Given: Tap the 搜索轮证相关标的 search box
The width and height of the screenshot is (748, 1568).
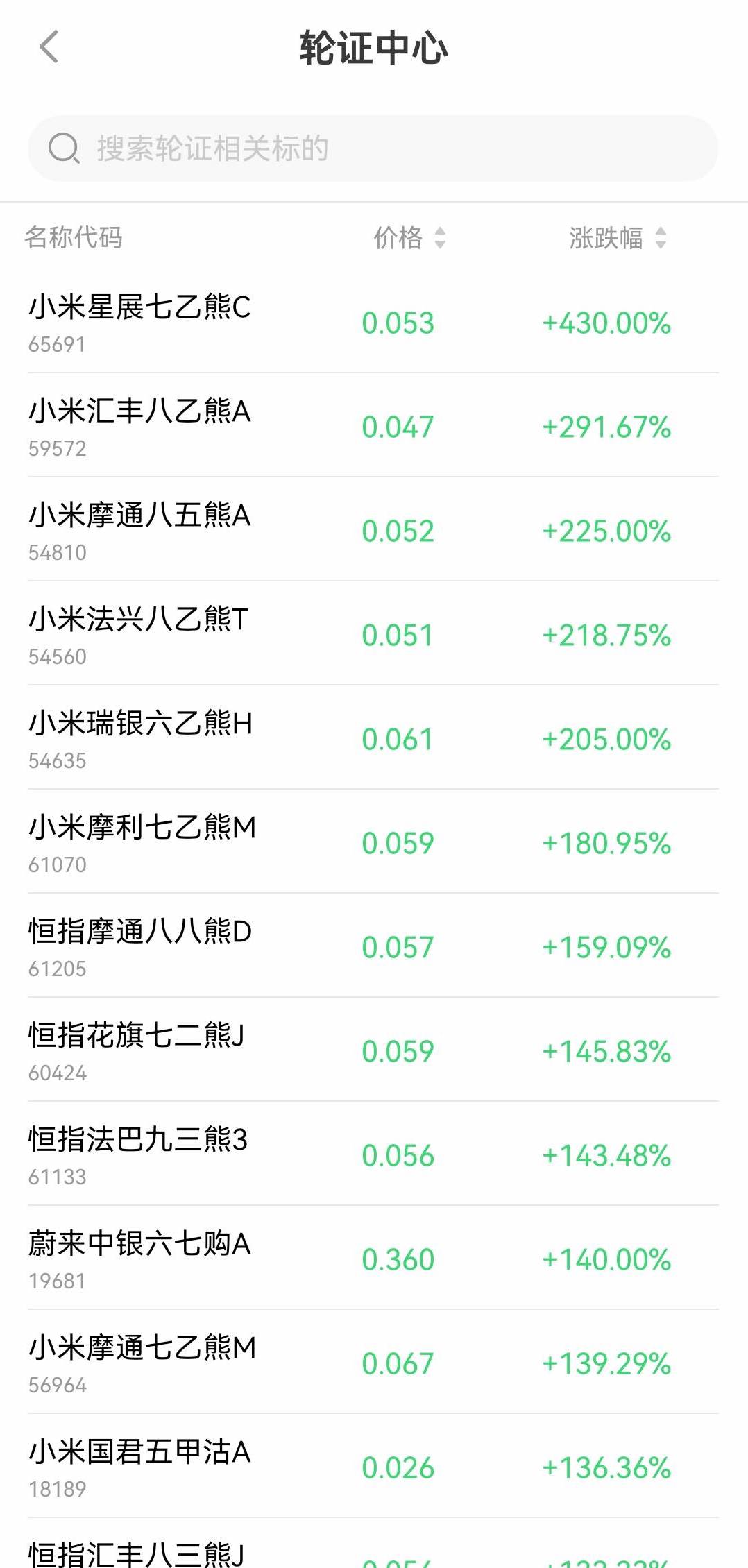Looking at the screenshot, I should click(373, 148).
